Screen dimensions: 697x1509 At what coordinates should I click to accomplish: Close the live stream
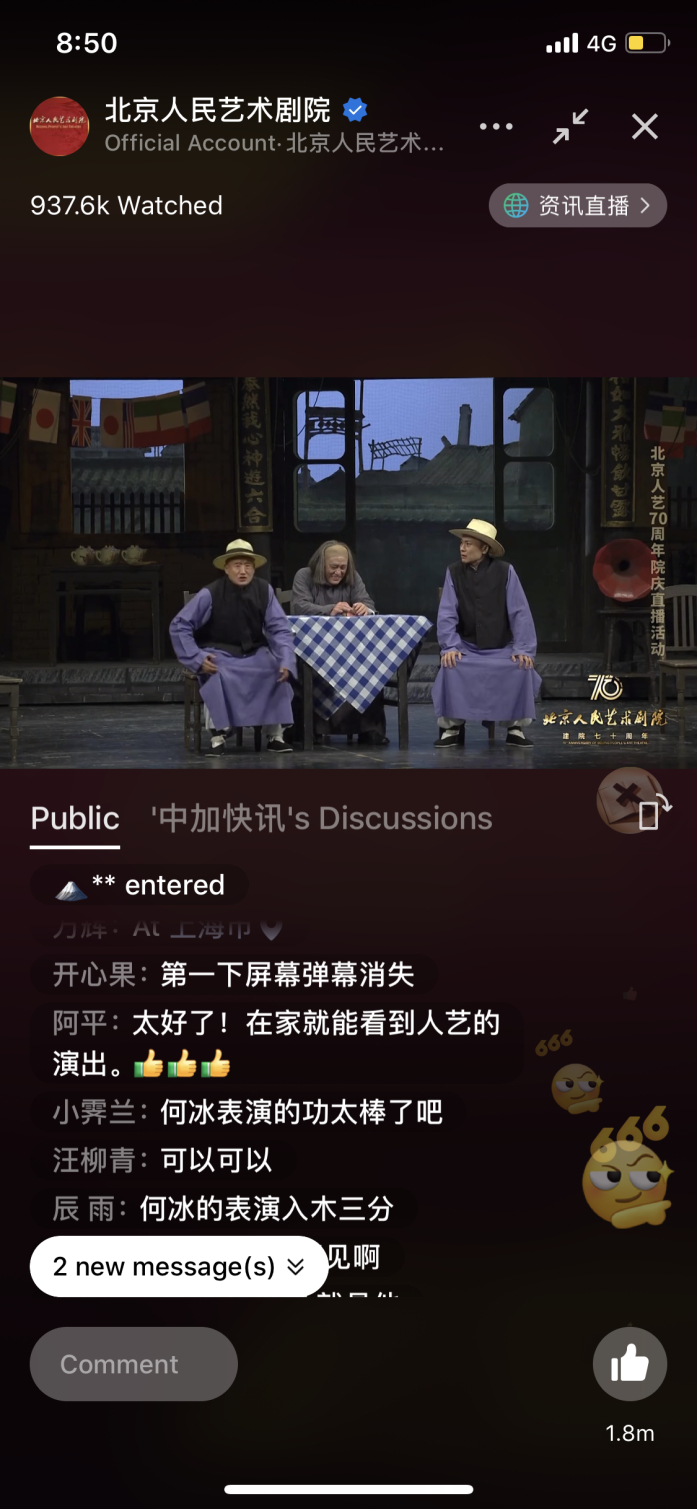click(x=645, y=127)
